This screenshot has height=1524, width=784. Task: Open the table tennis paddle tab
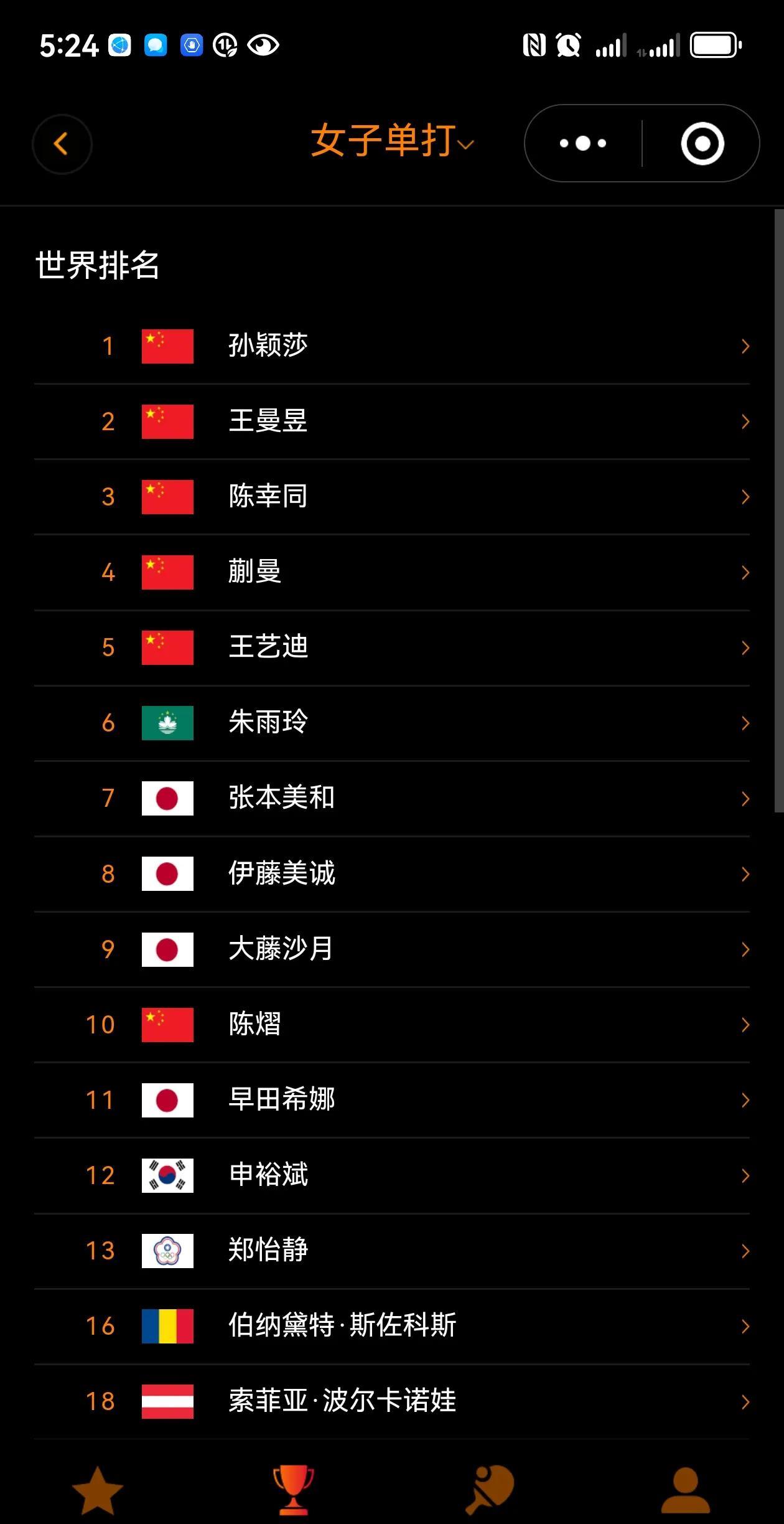tap(490, 1490)
